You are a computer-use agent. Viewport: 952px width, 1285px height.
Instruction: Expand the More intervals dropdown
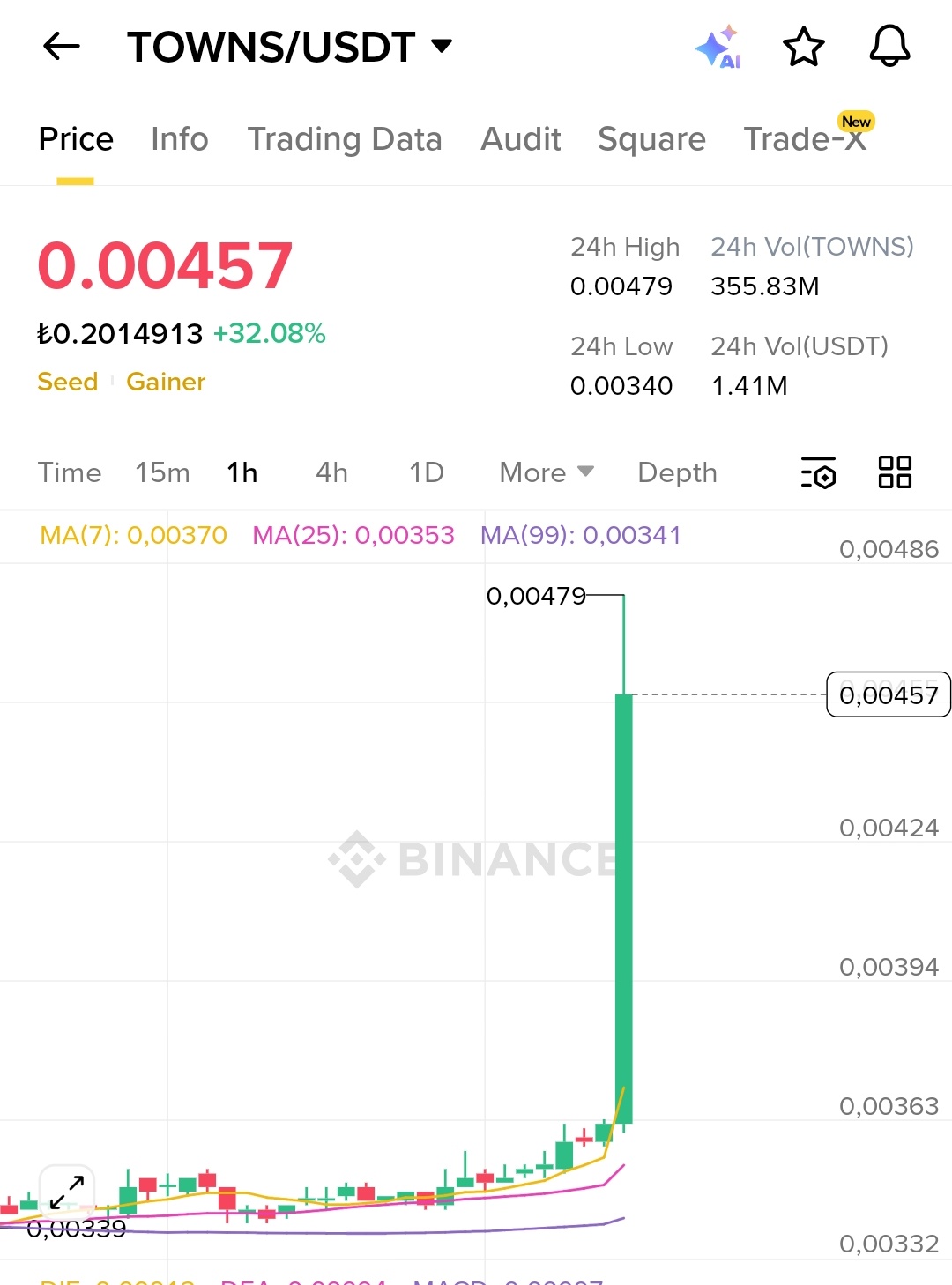coord(546,472)
